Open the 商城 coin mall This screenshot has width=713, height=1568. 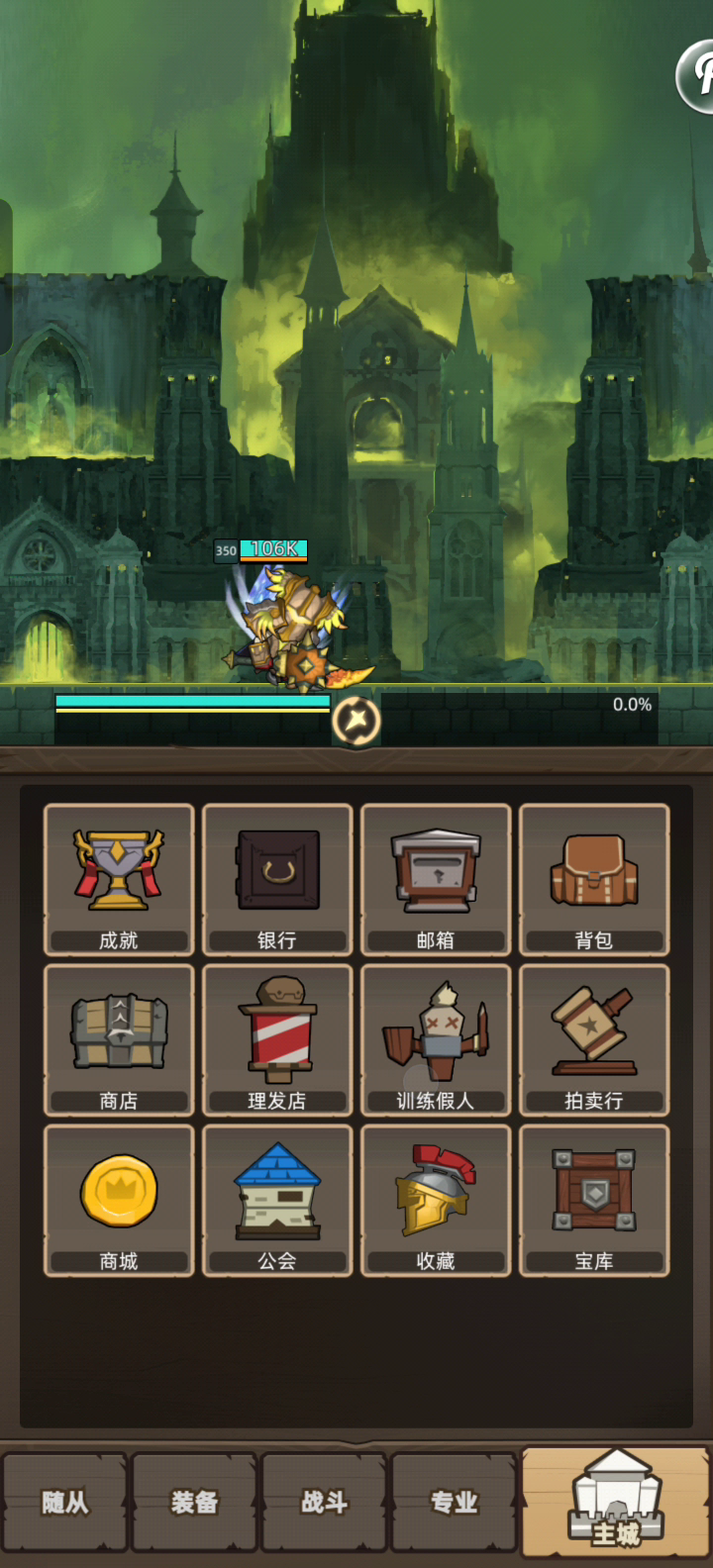[119, 1200]
